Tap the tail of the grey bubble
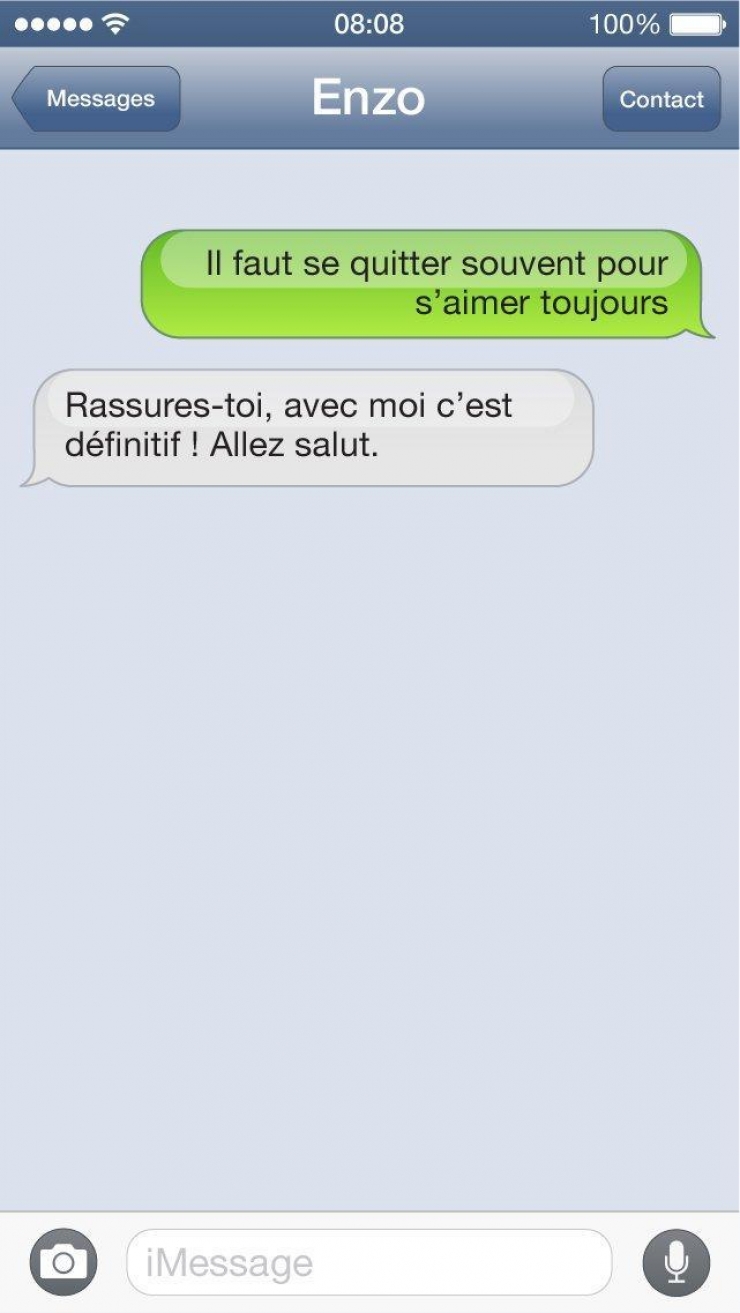Viewport: 740px width, 1313px height. point(30,478)
